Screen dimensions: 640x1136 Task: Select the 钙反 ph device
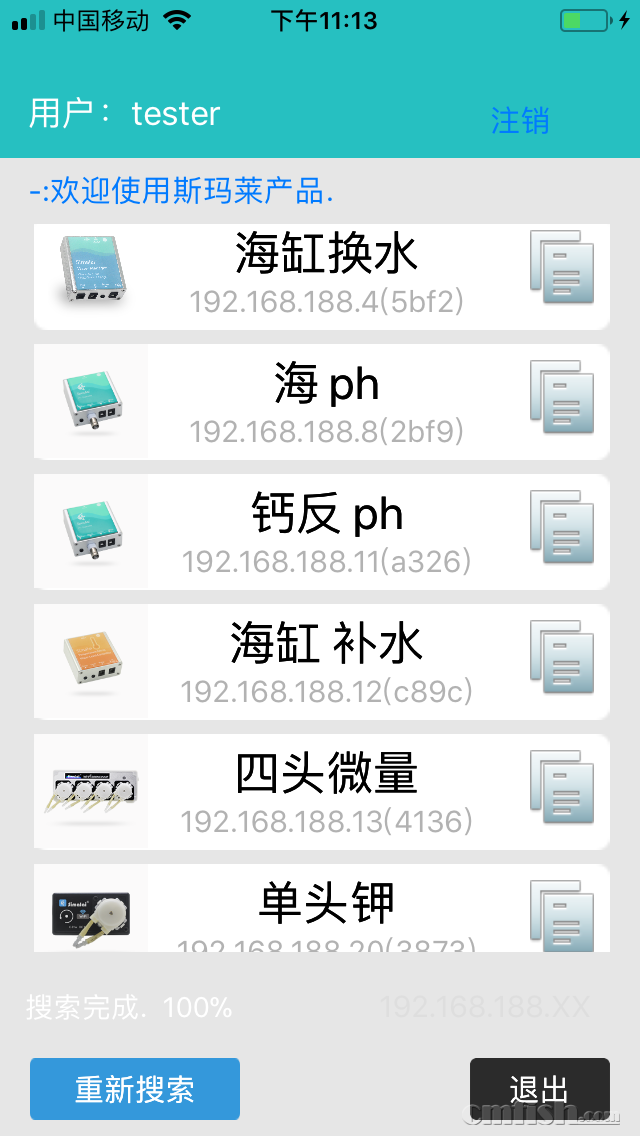[326, 532]
